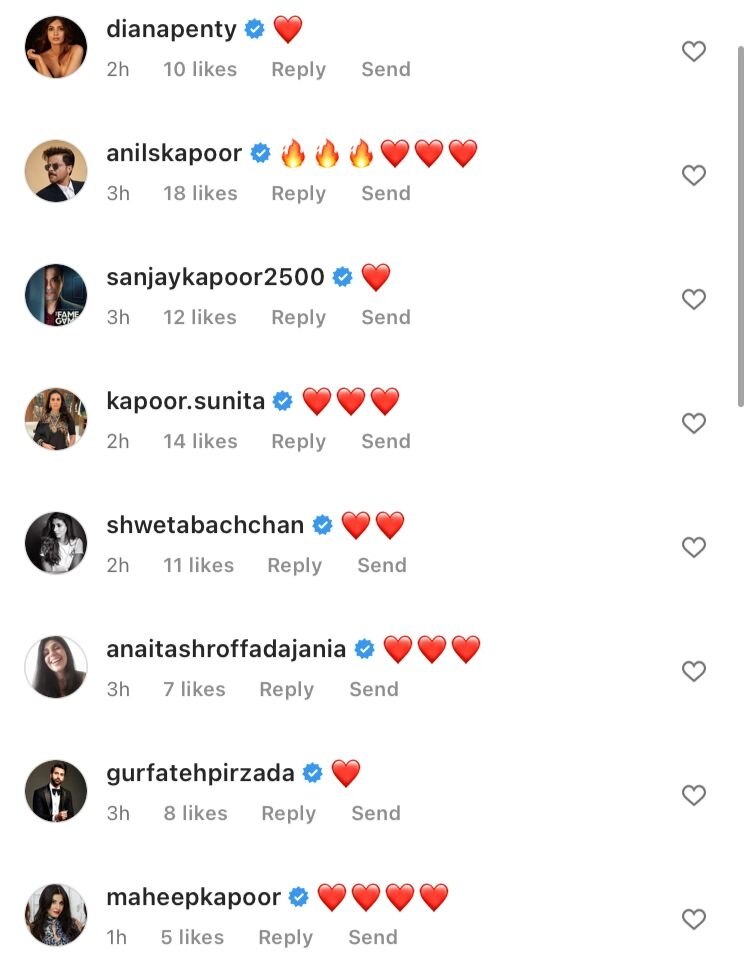The image size is (750, 967).
Task: Reply to anilskapoor's comment
Action: [298, 194]
